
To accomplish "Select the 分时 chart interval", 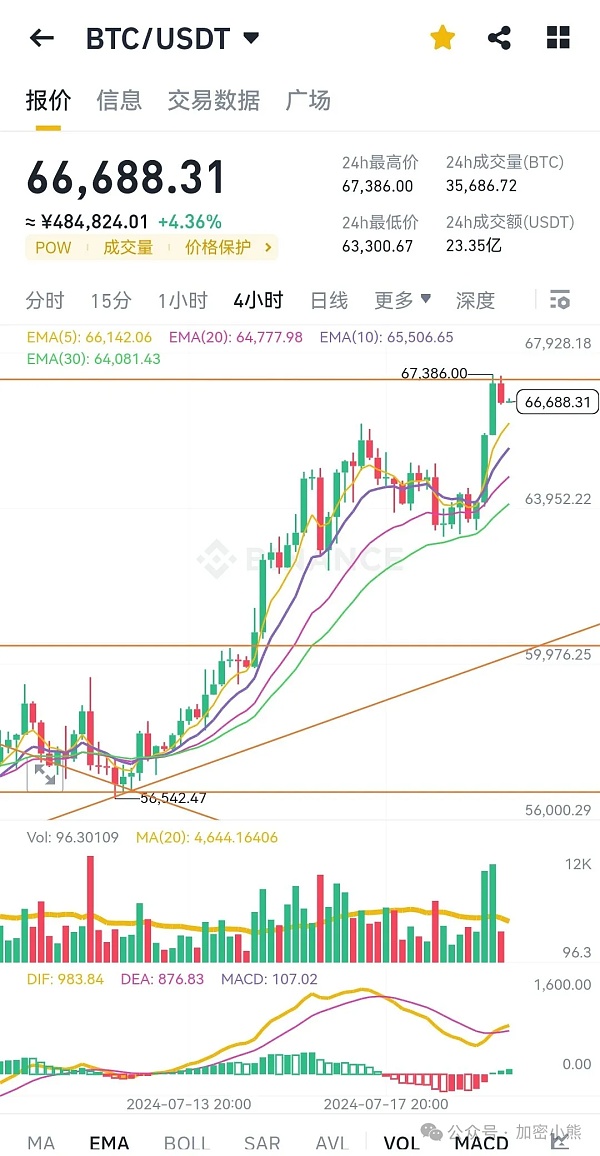I will pyautogui.click(x=45, y=300).
